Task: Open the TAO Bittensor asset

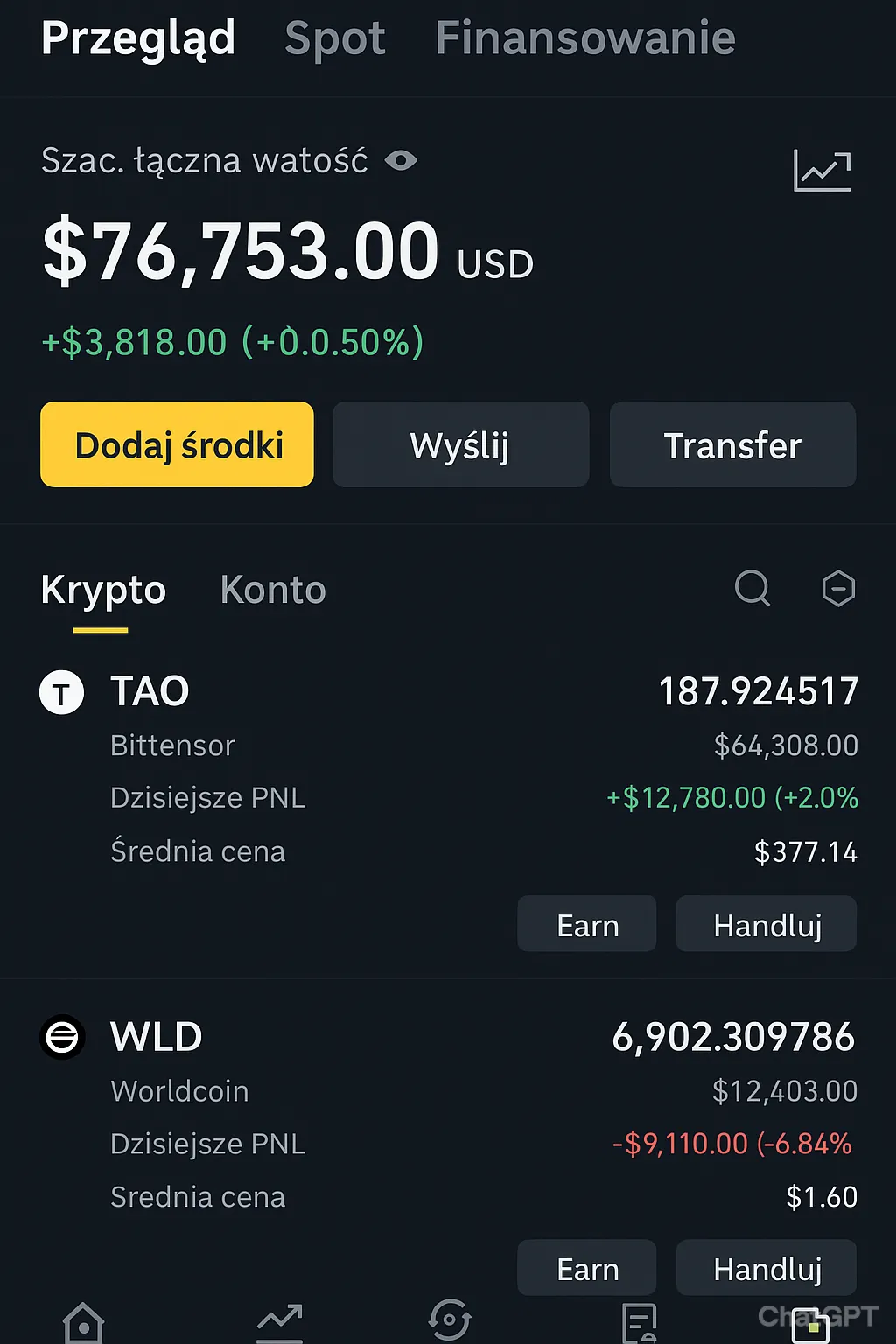Action: point(150,691)
